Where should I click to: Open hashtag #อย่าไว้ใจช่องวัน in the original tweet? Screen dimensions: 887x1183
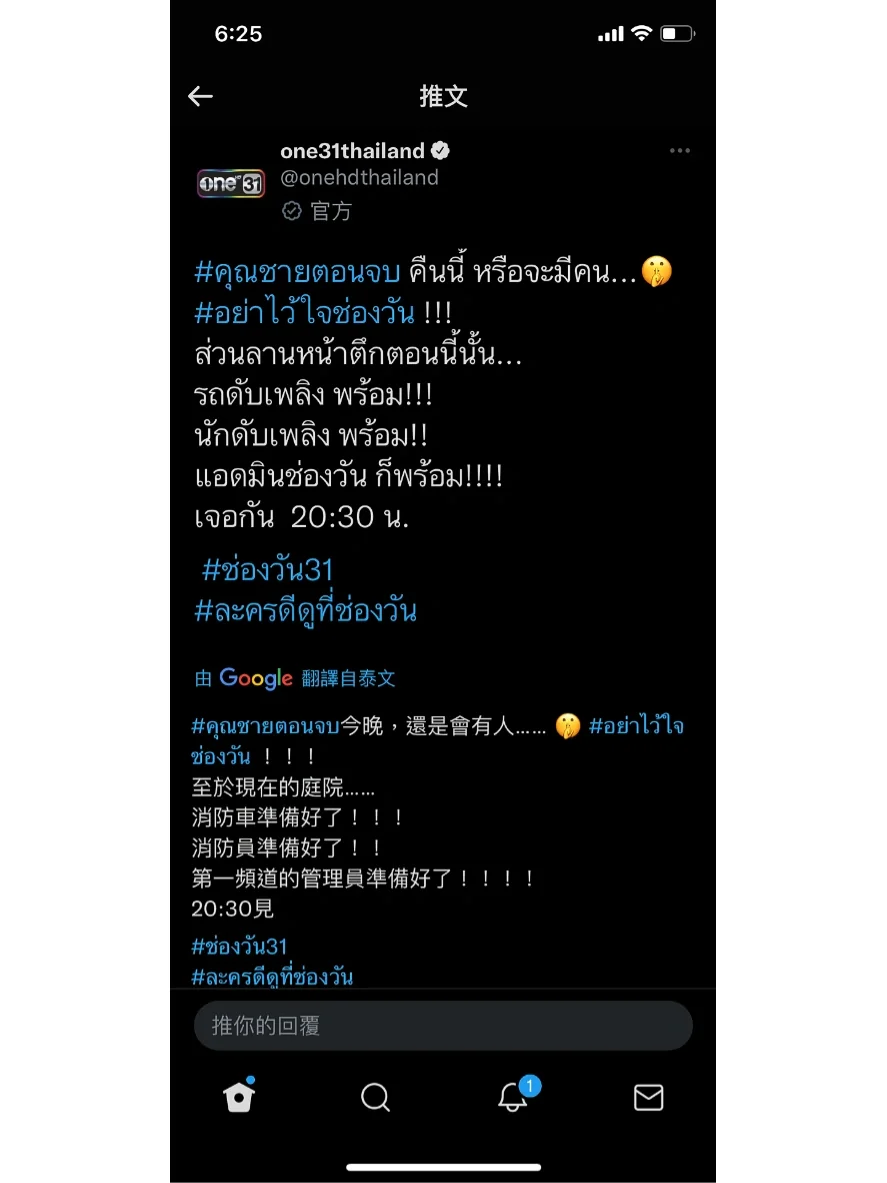[305, 313]
